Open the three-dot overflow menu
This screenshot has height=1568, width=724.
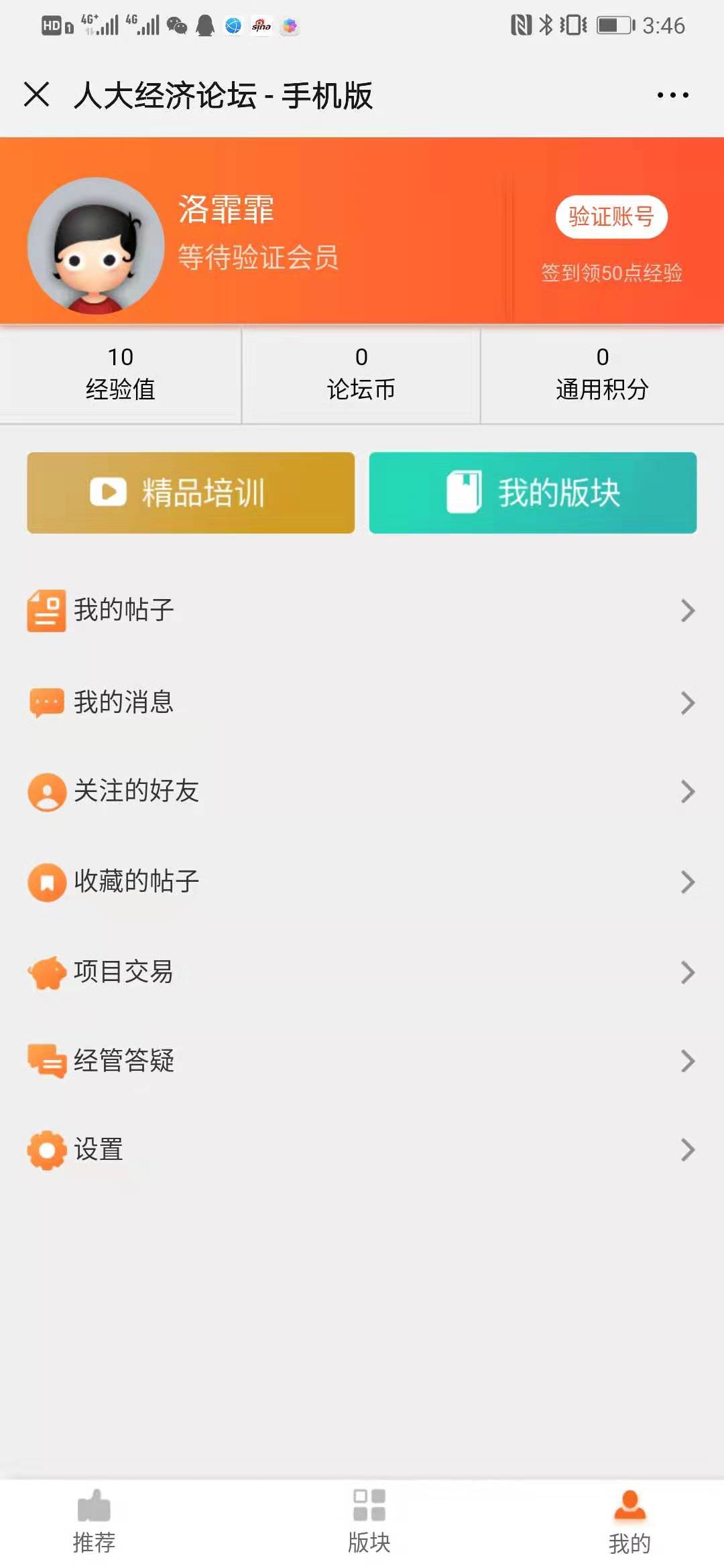pos(672,95)
